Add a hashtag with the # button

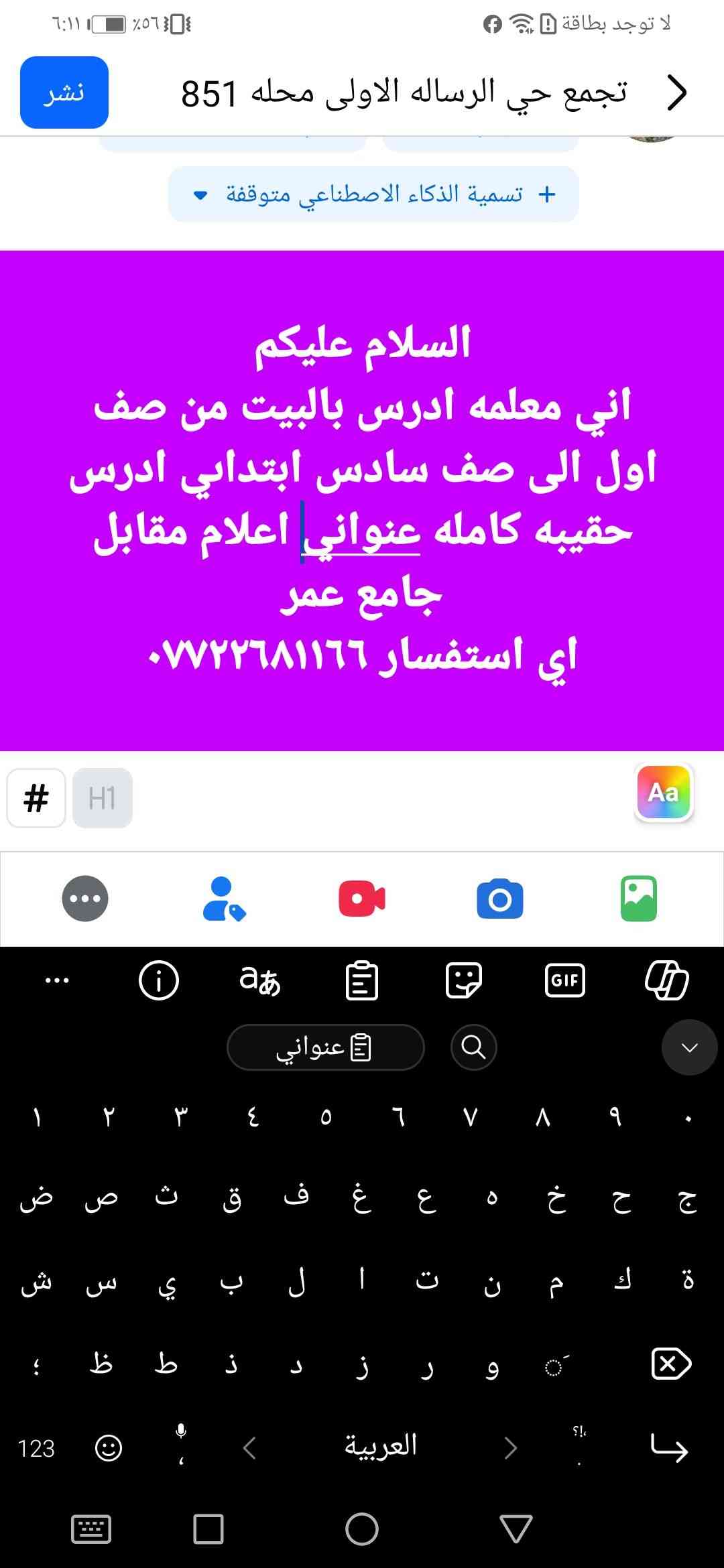(36, 798)
